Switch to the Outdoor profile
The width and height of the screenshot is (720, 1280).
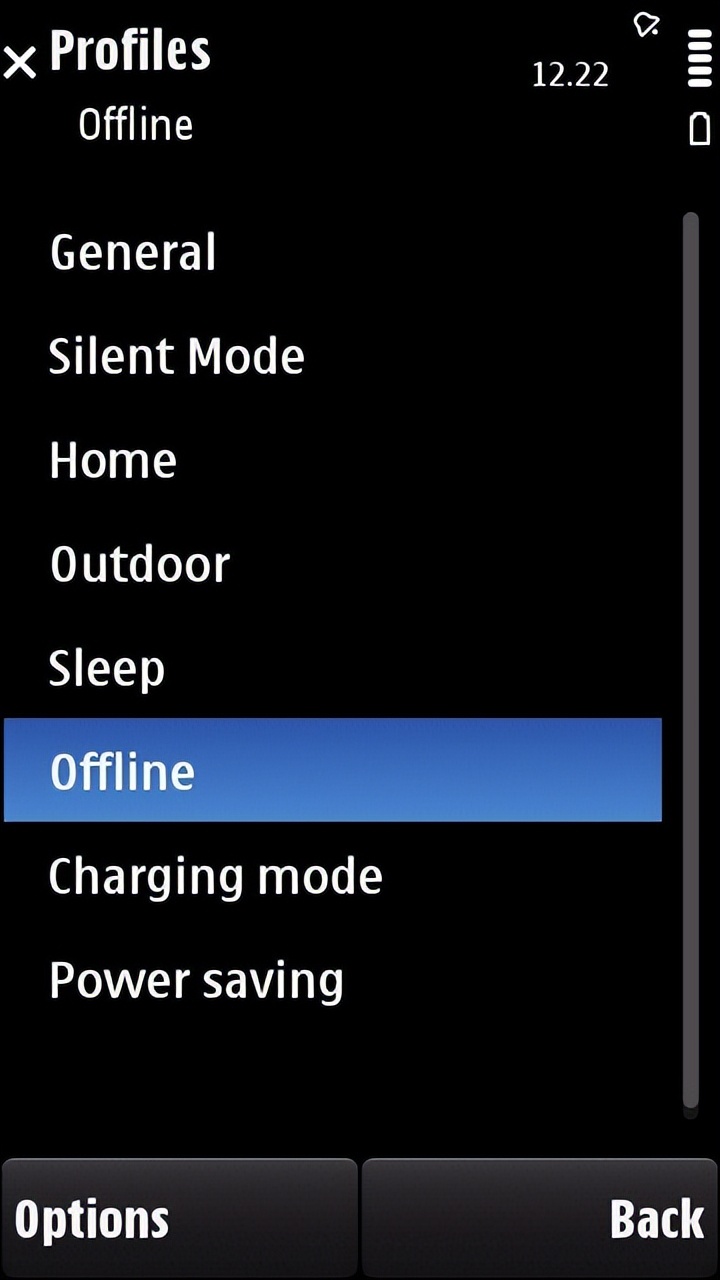333,564
